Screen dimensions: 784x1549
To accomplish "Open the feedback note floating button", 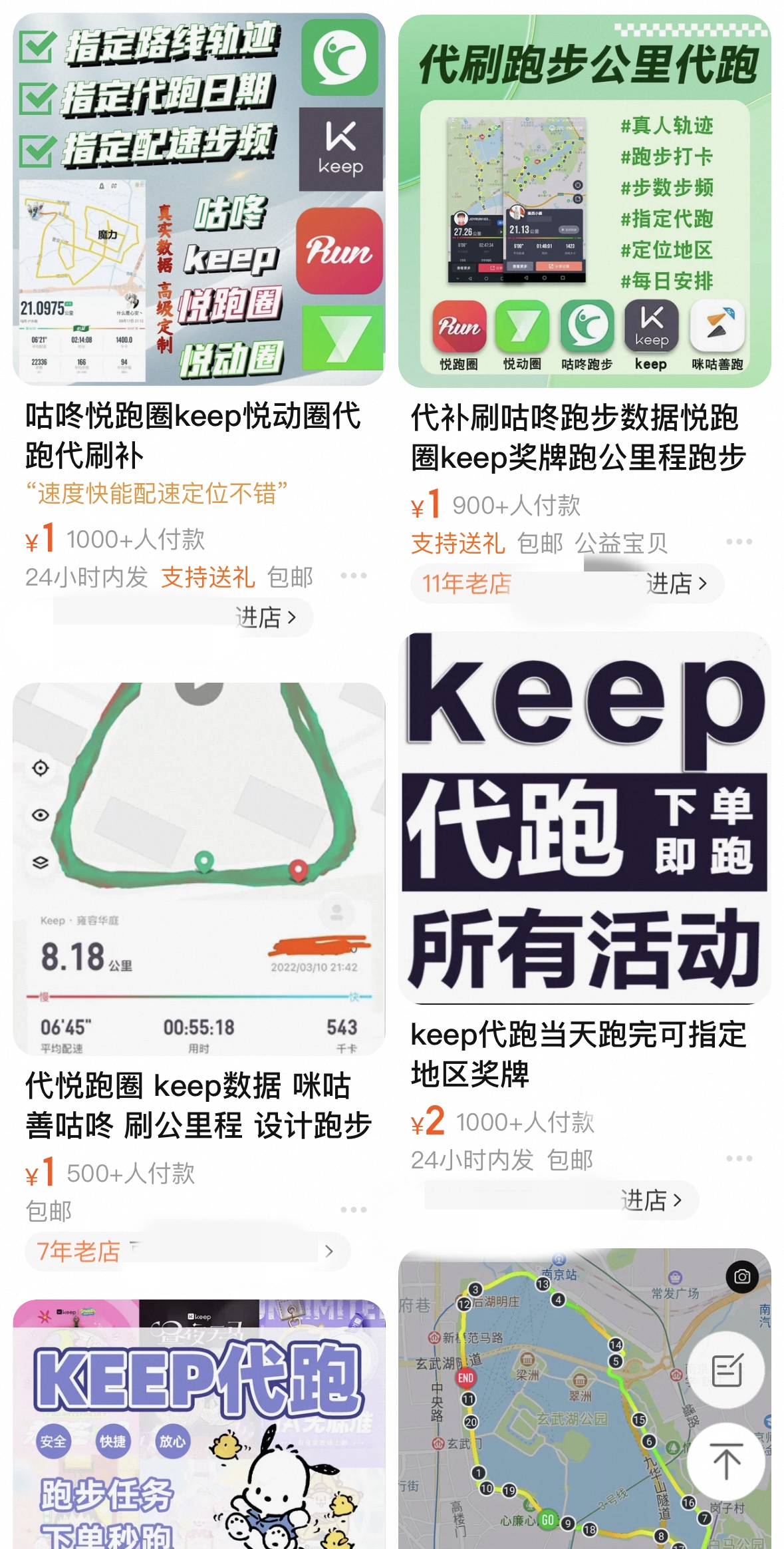I will (x=726, y=1371).
